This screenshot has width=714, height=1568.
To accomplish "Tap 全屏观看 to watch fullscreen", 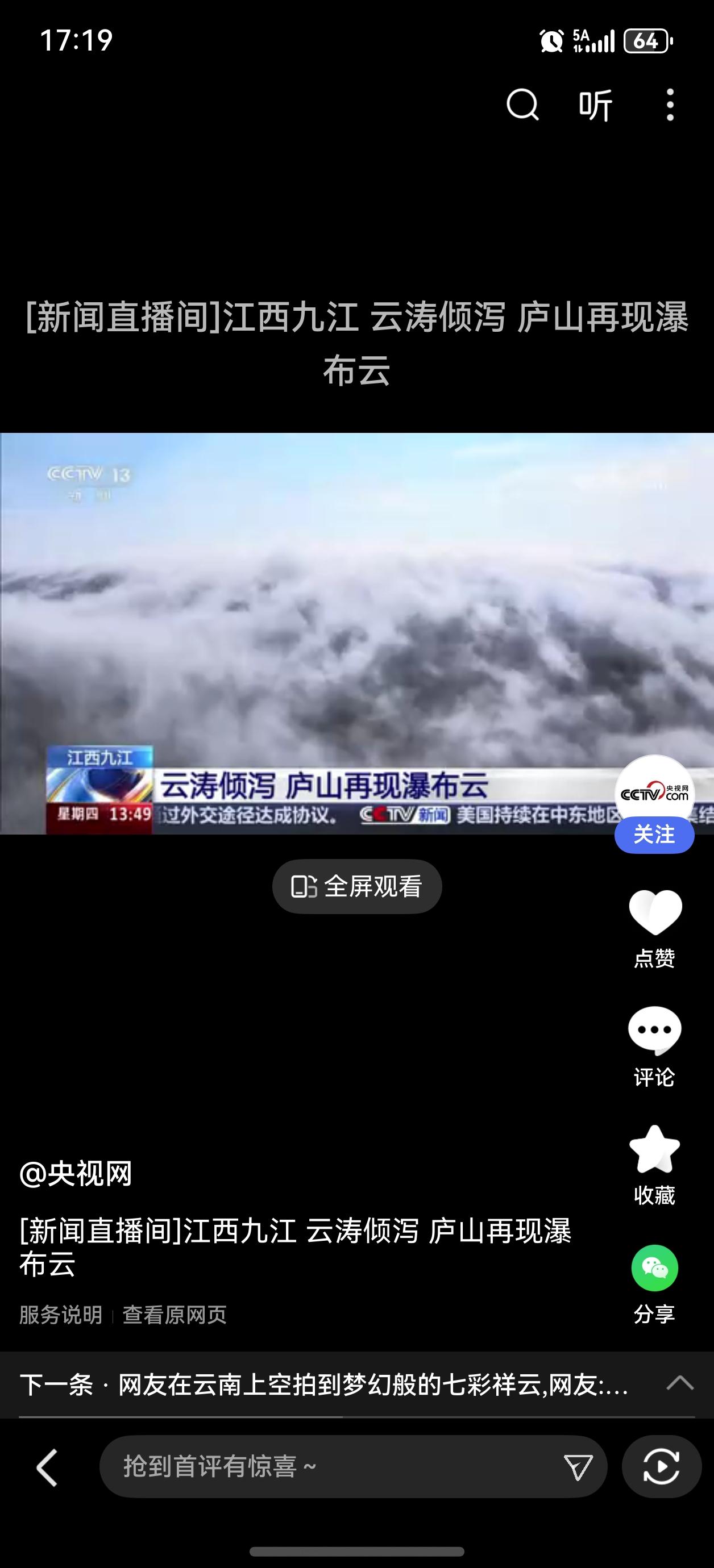I will (x=357, y=886).
